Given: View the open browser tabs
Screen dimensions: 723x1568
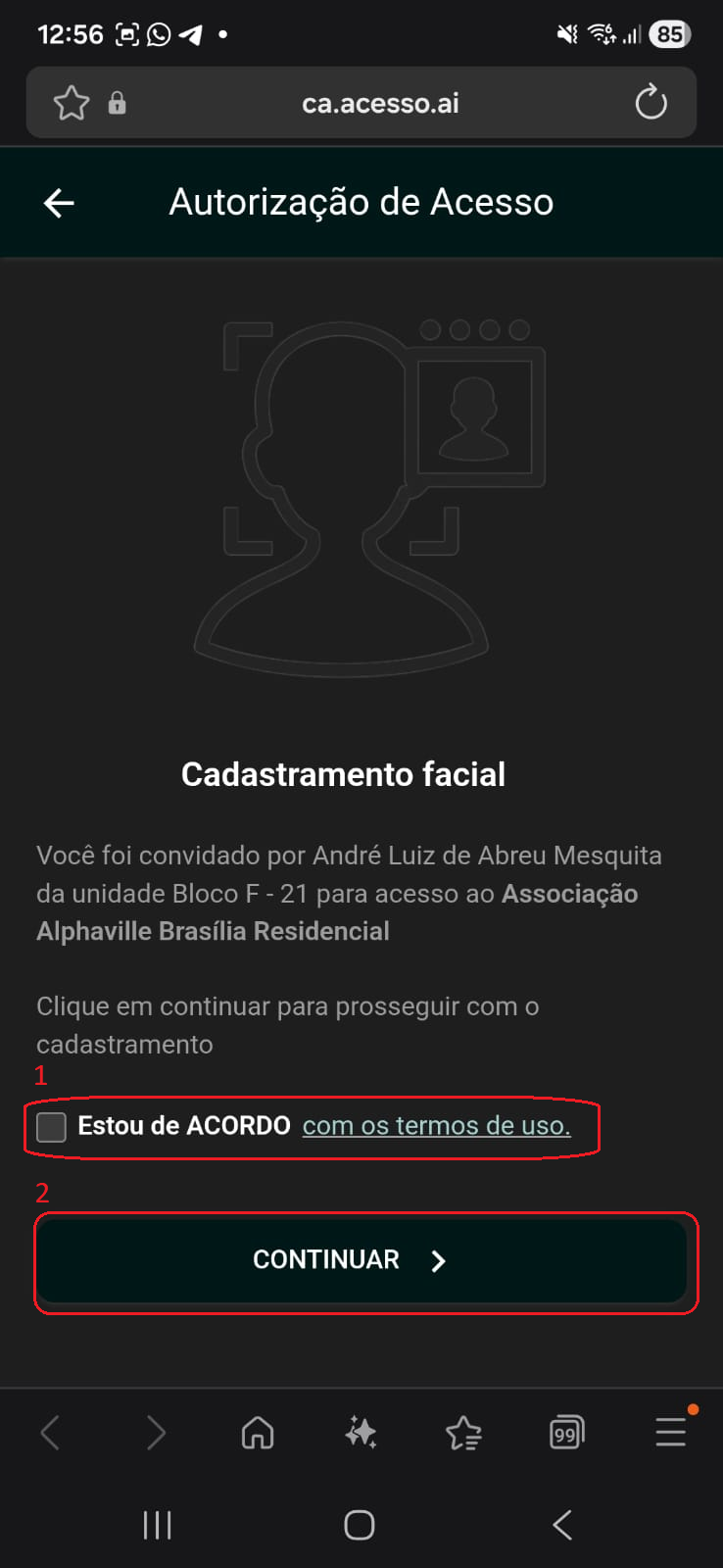Looking at the screenshot, I should (566, 1433).
